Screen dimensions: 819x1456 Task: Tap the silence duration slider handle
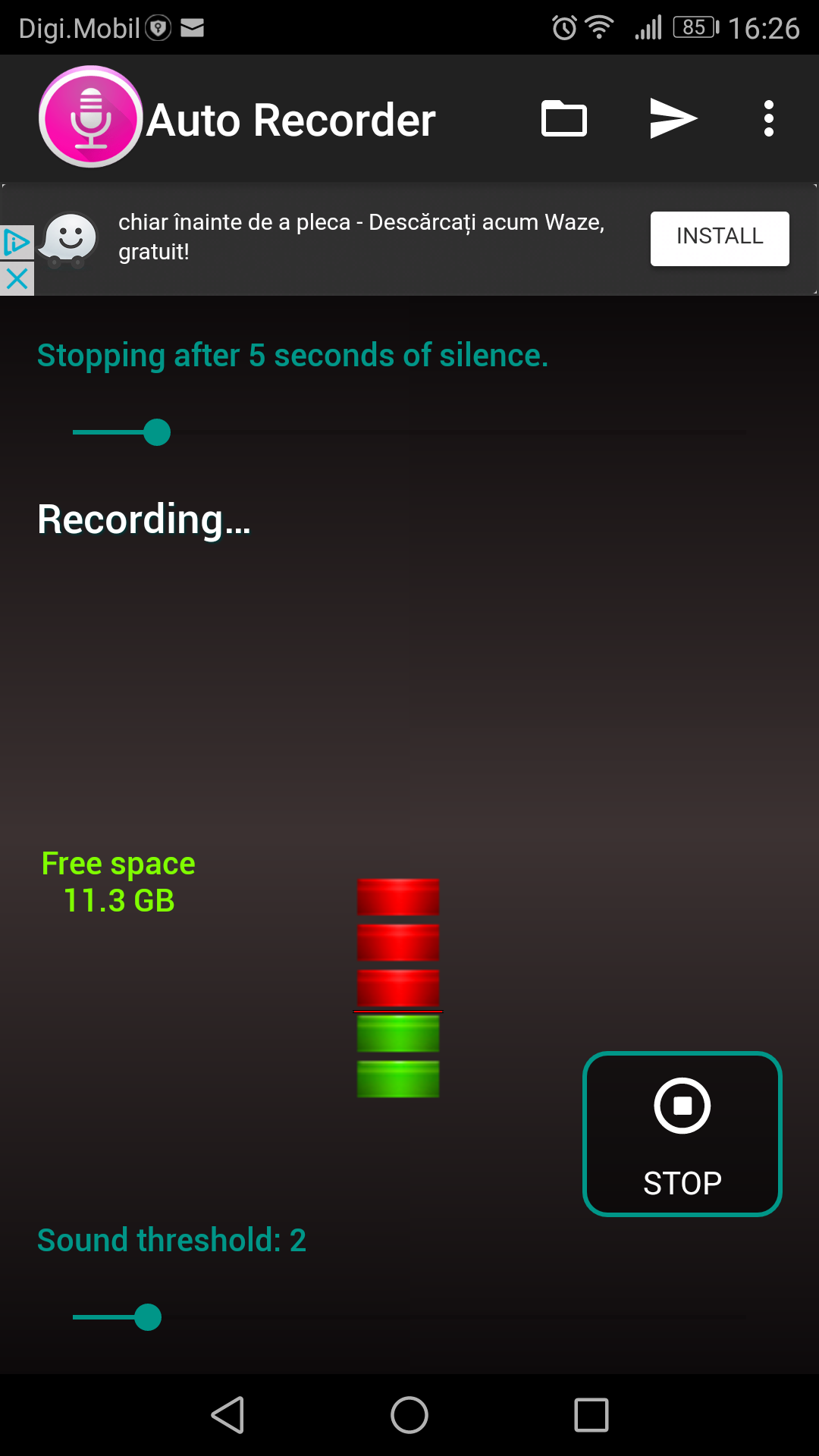[x=157, y=432]
